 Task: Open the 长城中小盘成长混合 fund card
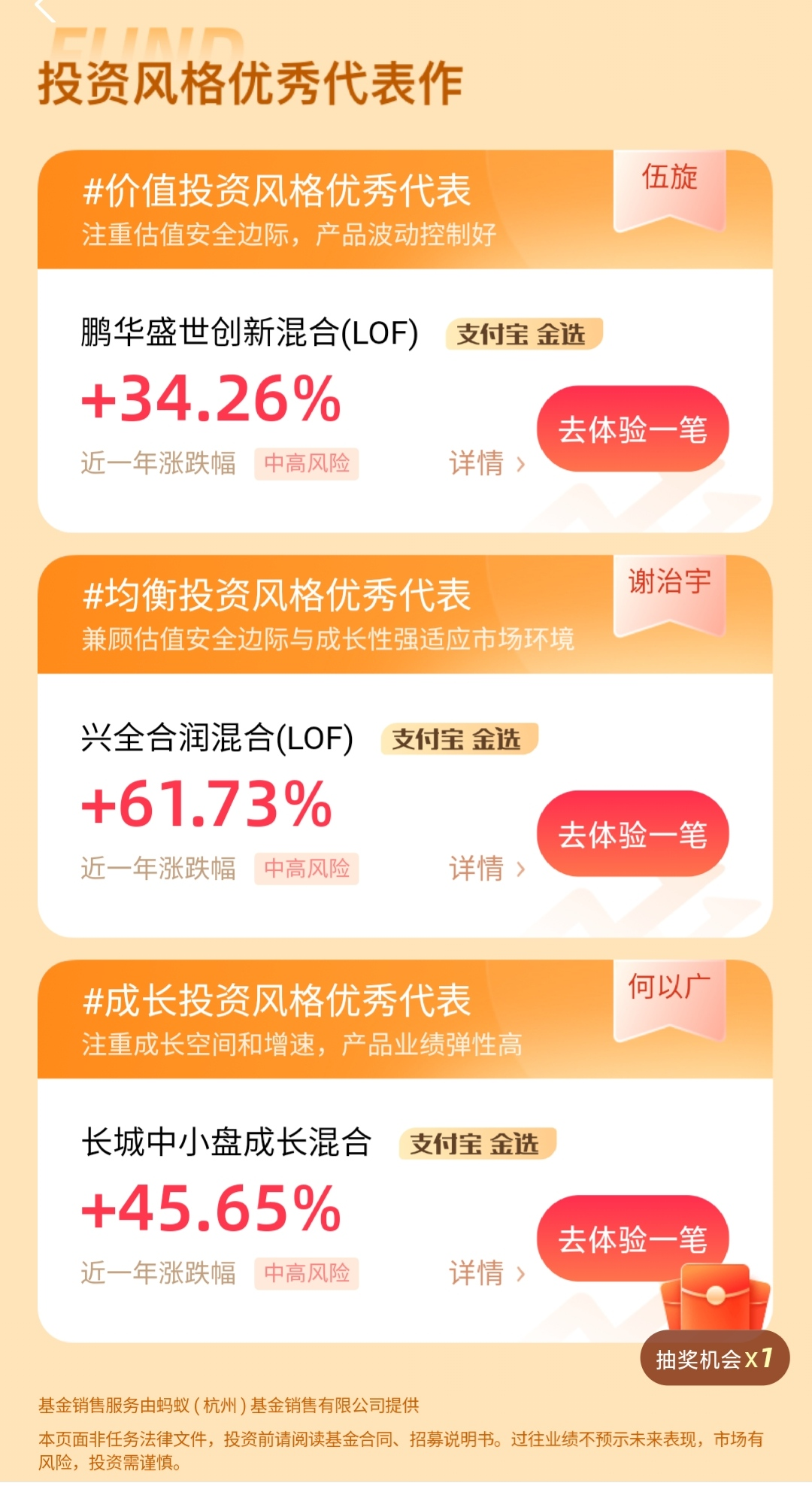[226, 1142]
